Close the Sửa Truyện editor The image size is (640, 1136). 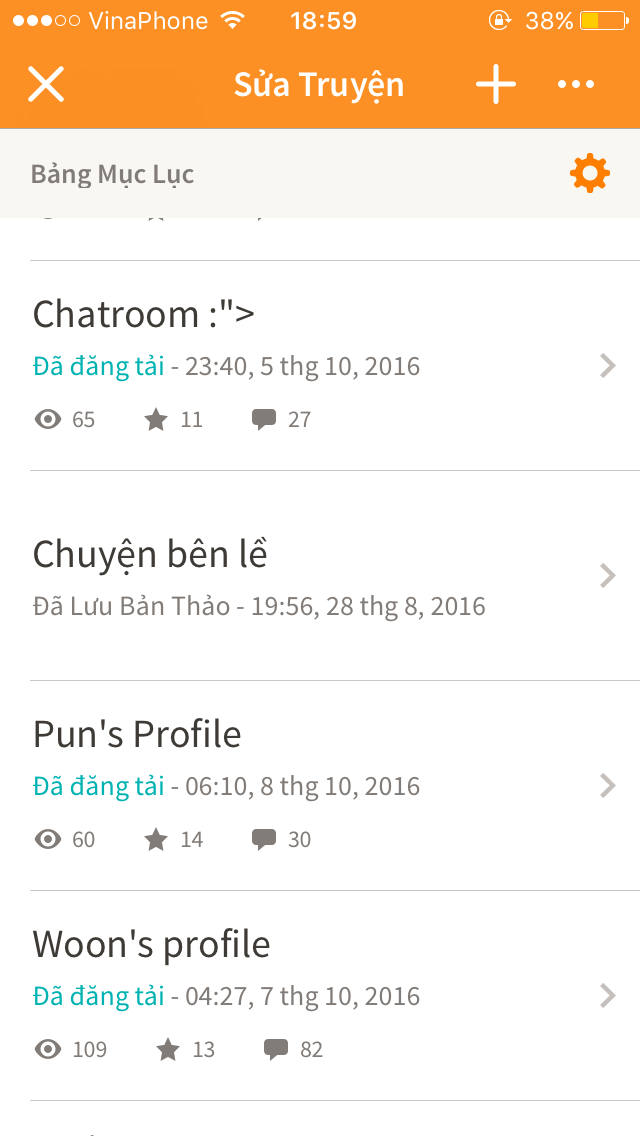click(46, 84)
